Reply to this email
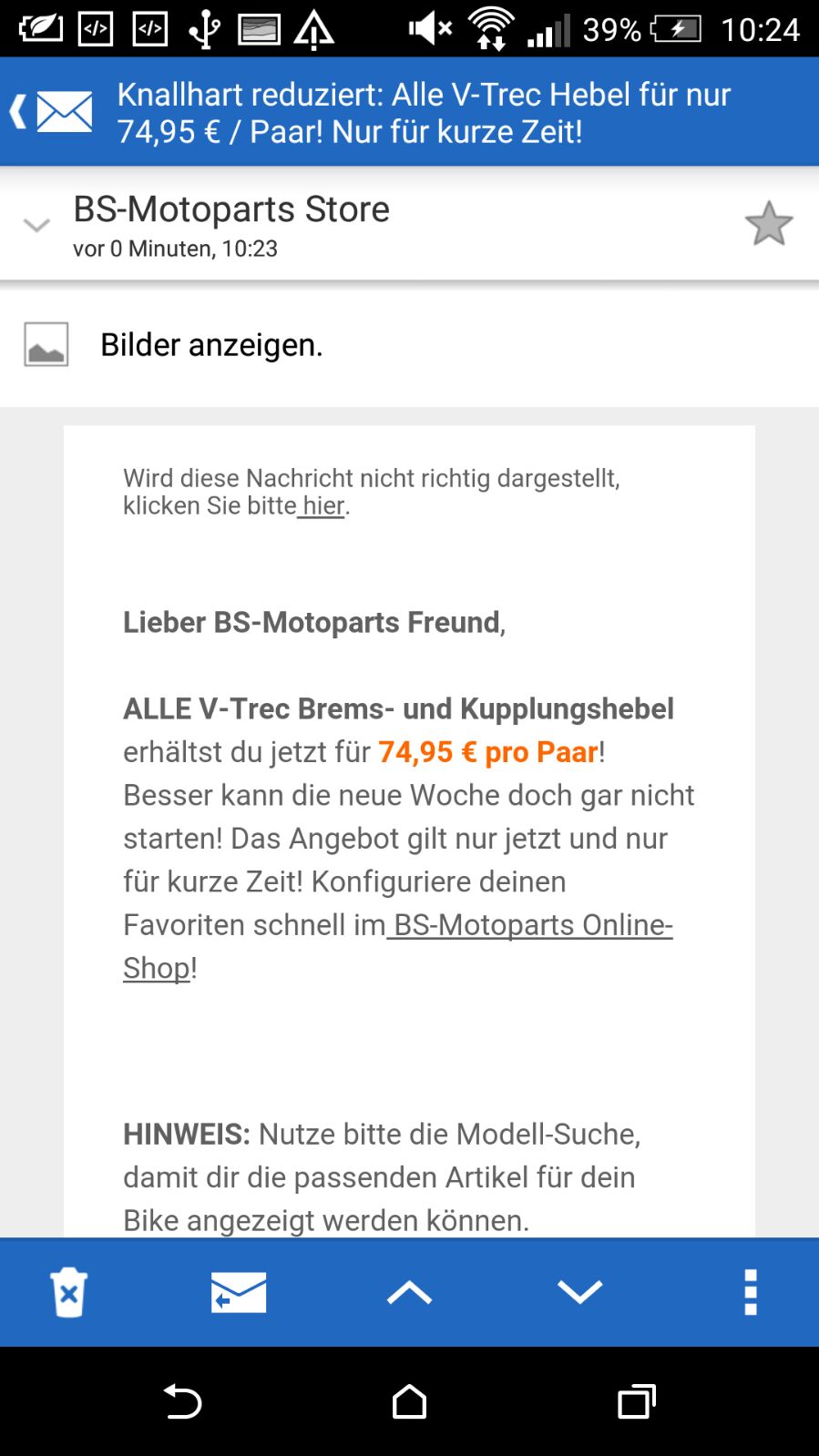 239,1292
